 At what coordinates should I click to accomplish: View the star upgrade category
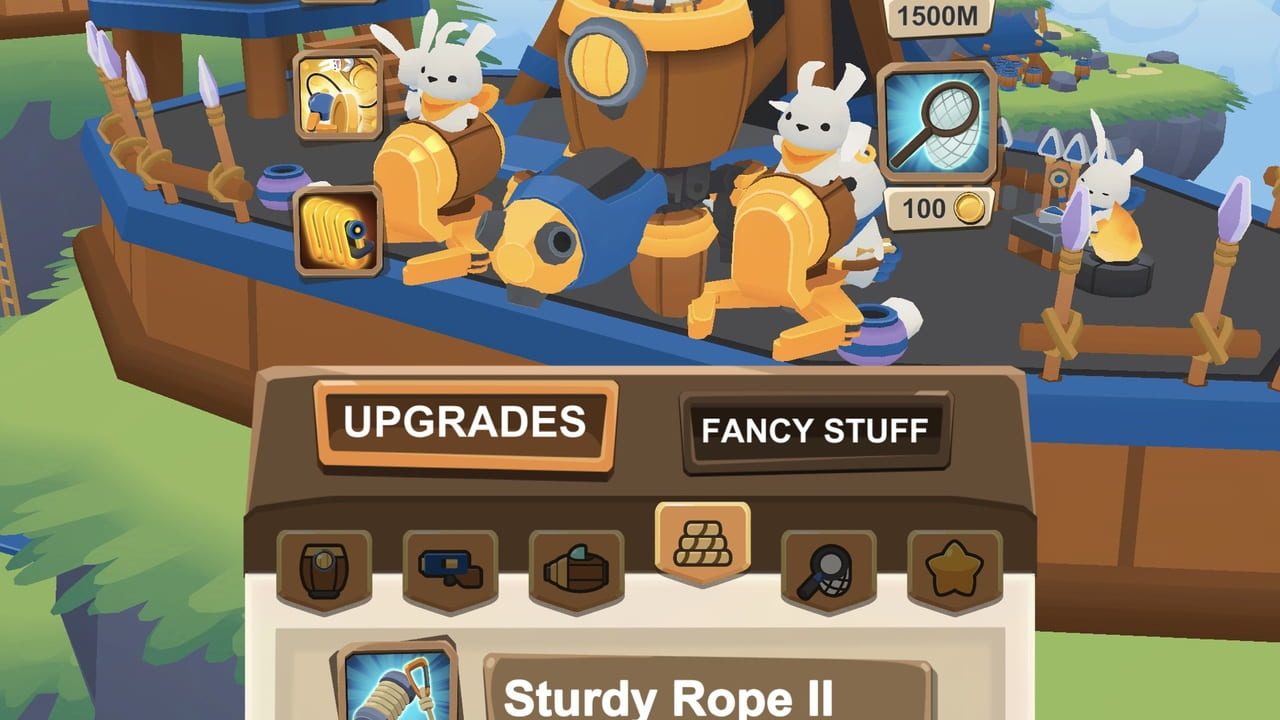click(x=954, y=572)
